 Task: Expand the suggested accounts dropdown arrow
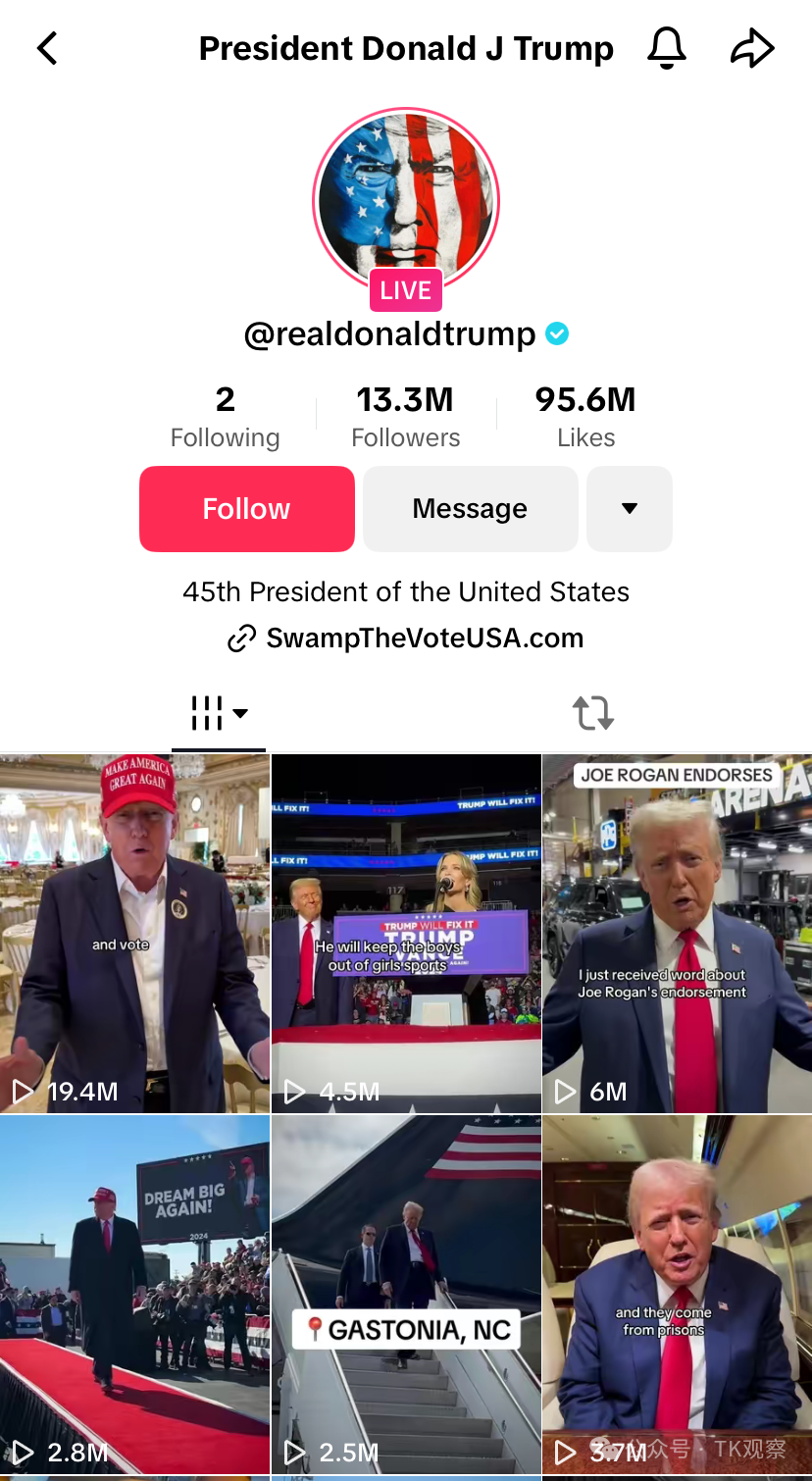click(x=630, y=509)
